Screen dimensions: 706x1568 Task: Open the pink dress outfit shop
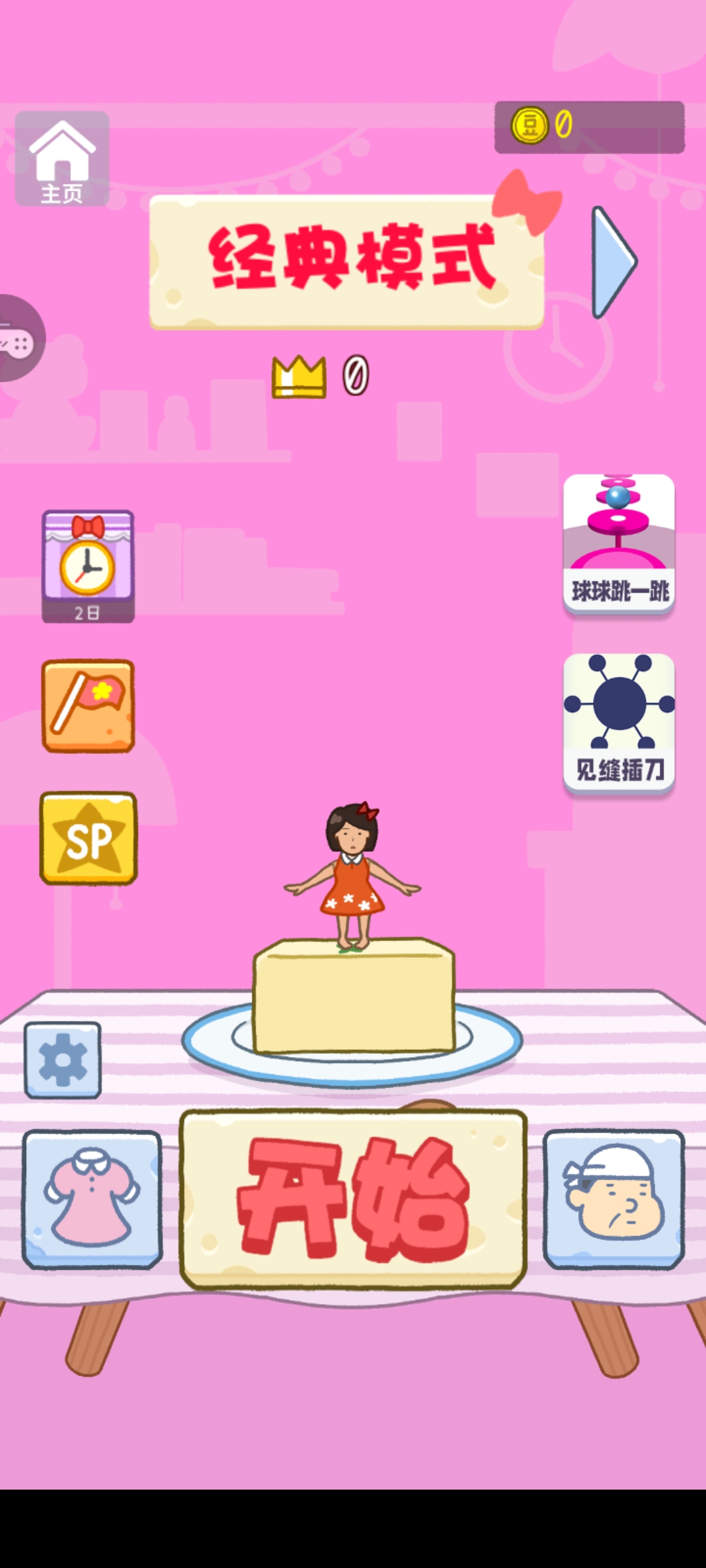[92, 1200]
